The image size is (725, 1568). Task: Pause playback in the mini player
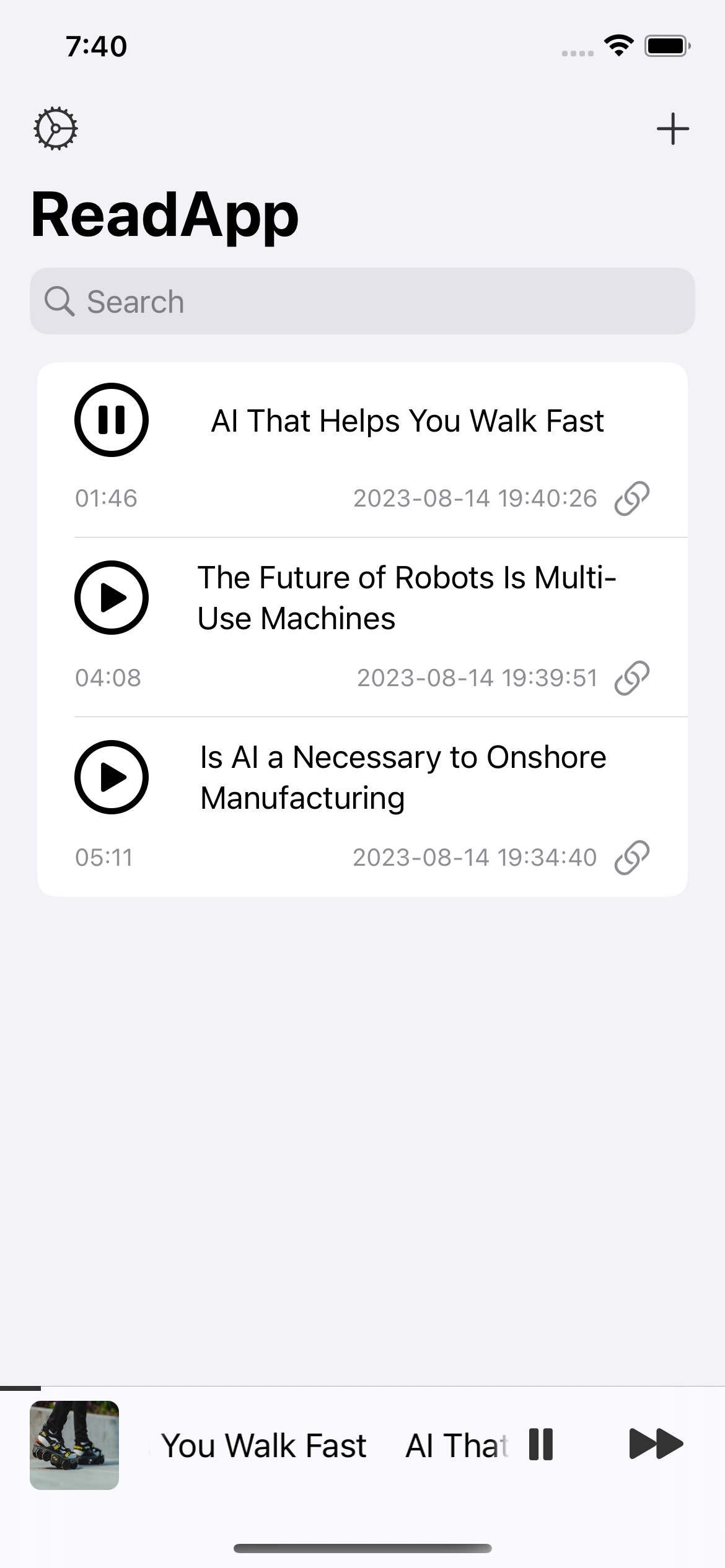pos(541,1445)
